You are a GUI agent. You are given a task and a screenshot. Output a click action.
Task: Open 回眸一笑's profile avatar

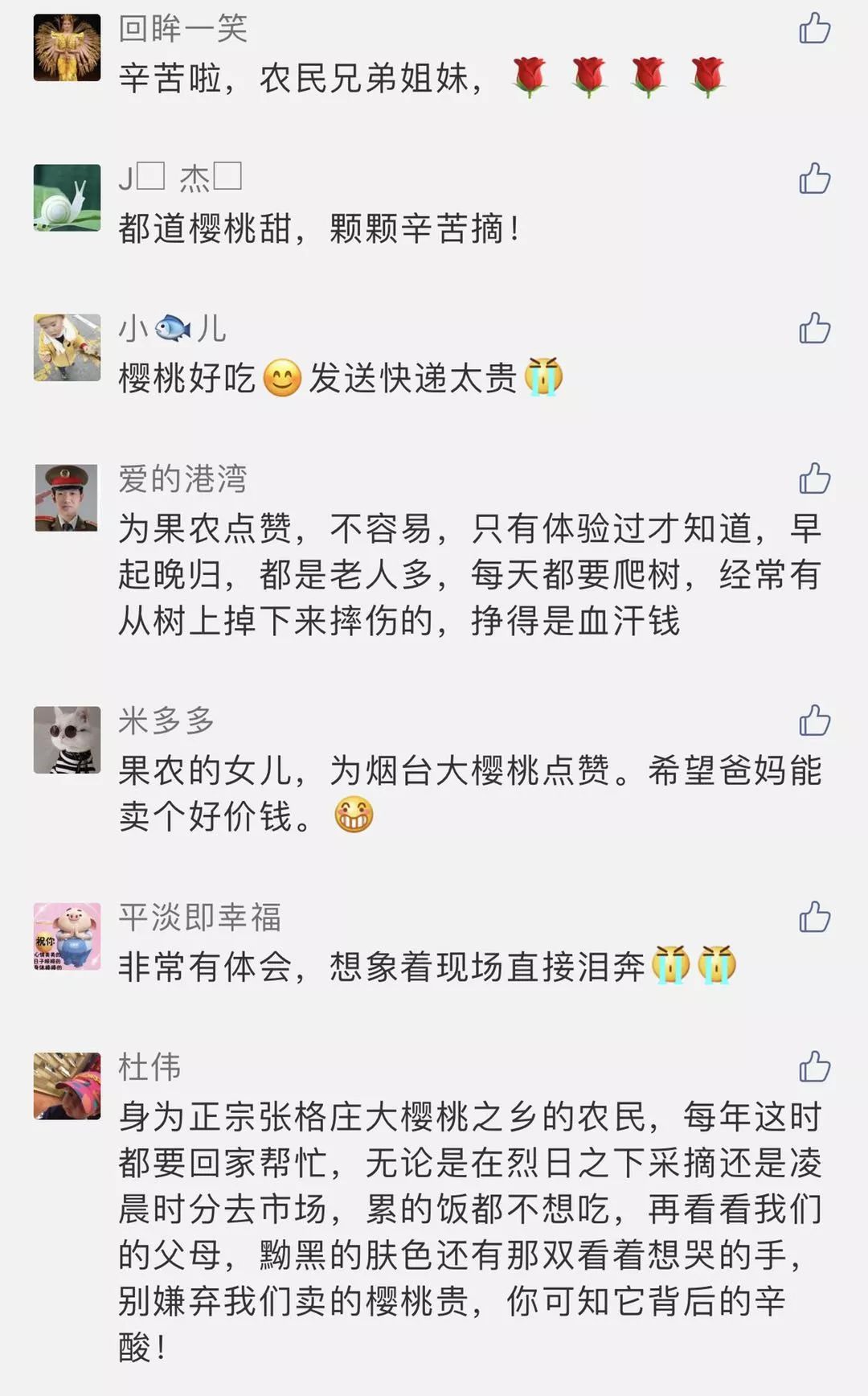[x=67, y=47]
